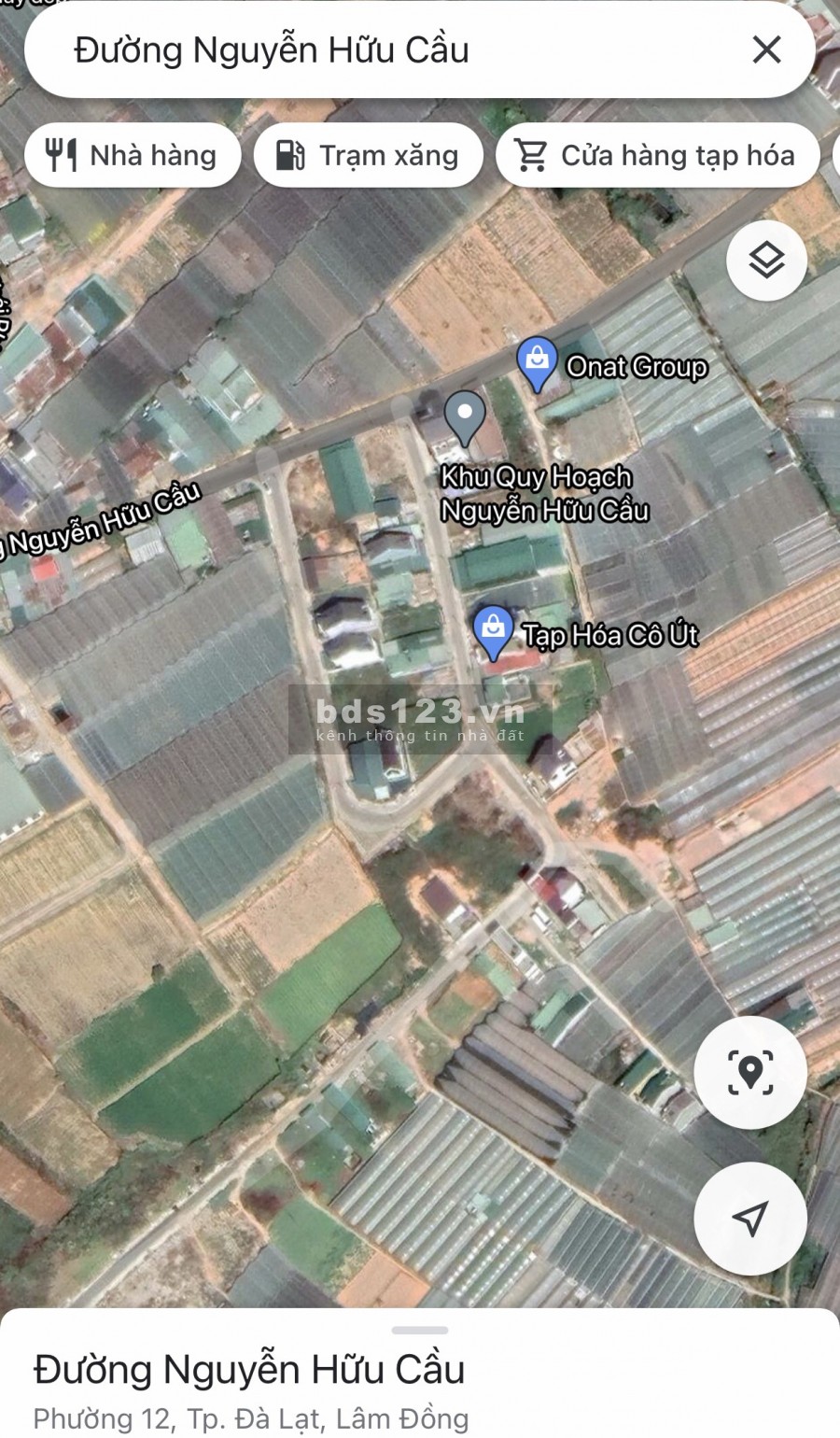This screenshot has width=840, height=1438.
Task: Open the map layers button
Action: click(766, 261)
